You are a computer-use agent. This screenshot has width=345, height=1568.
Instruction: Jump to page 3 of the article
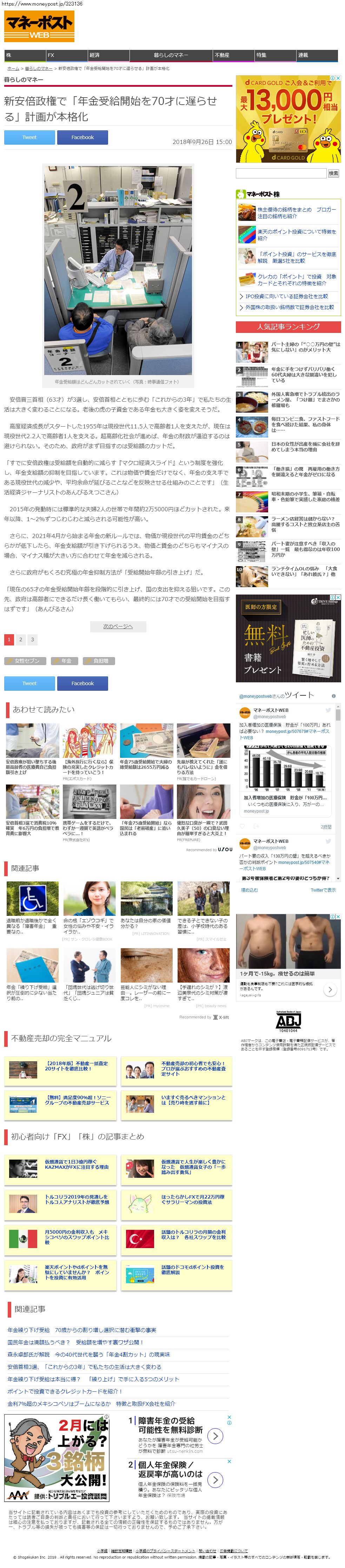point(32,640)
